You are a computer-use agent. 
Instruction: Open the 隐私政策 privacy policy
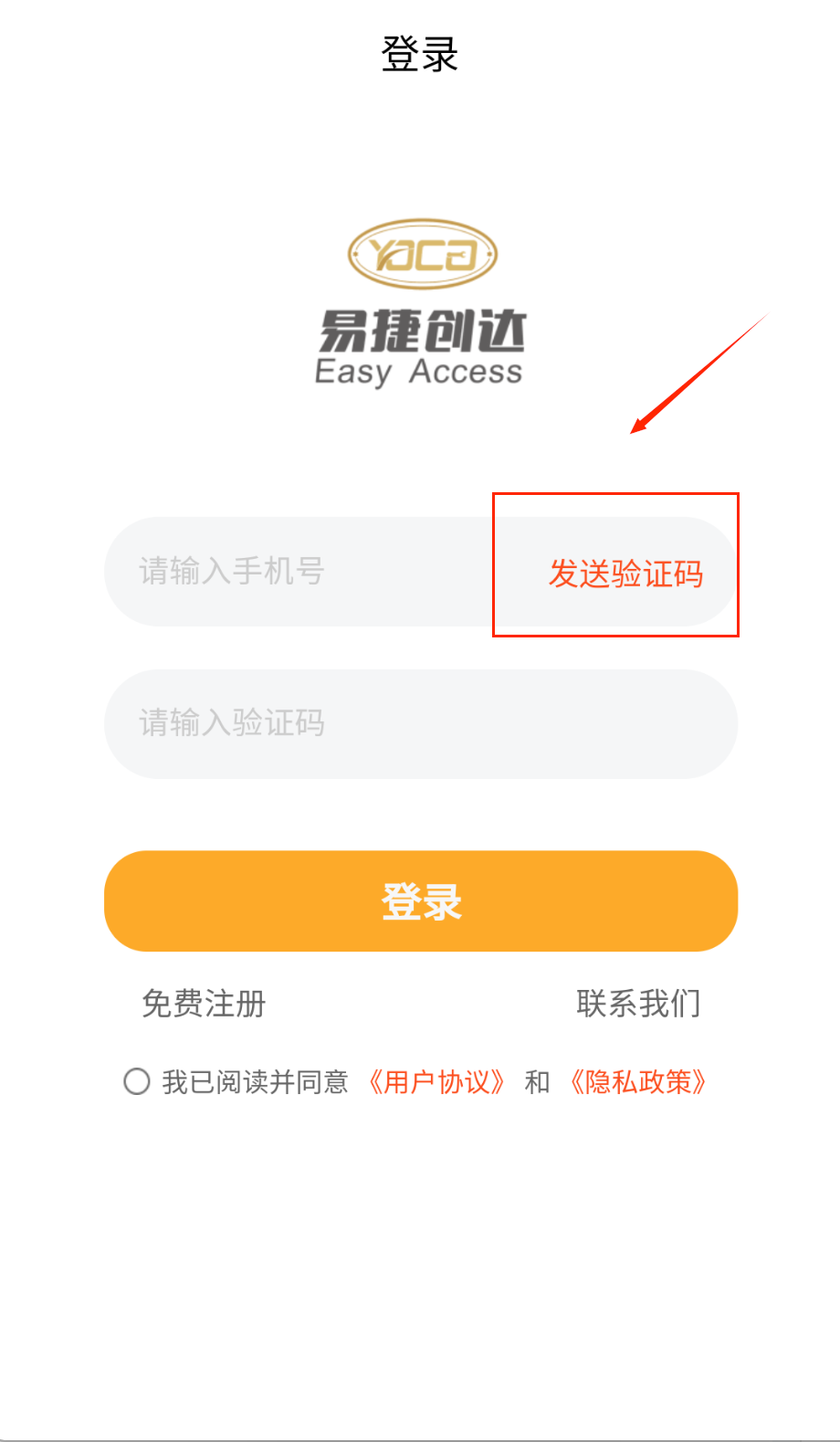(x=638, y=1082)
